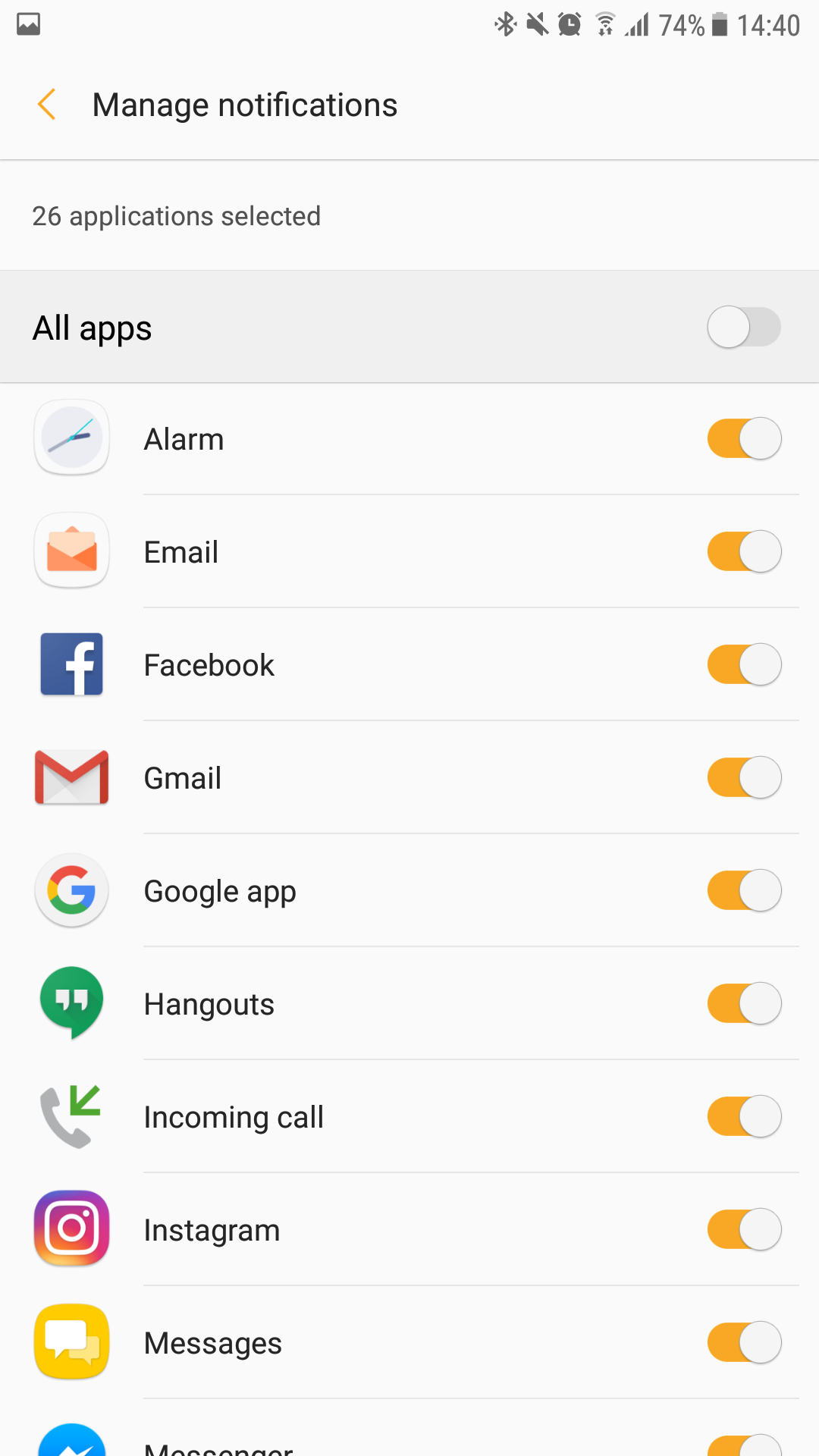Disable Hangouts notifications
The height and width of the screenshot is (1456, 819).
[744, 1003]
